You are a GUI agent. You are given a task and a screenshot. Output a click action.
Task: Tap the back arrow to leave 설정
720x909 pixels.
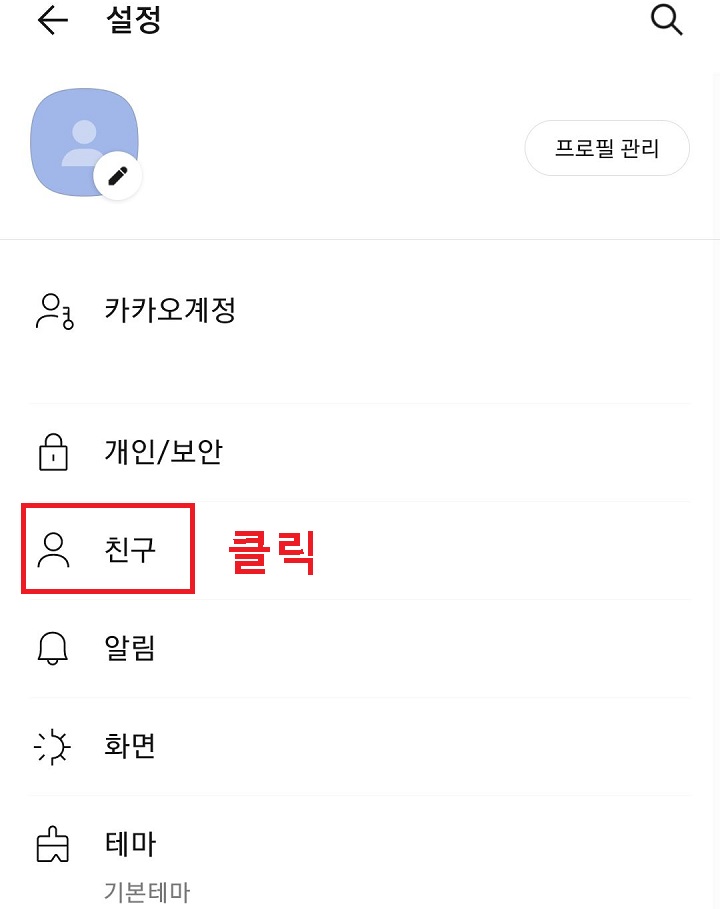coord(52,19)
